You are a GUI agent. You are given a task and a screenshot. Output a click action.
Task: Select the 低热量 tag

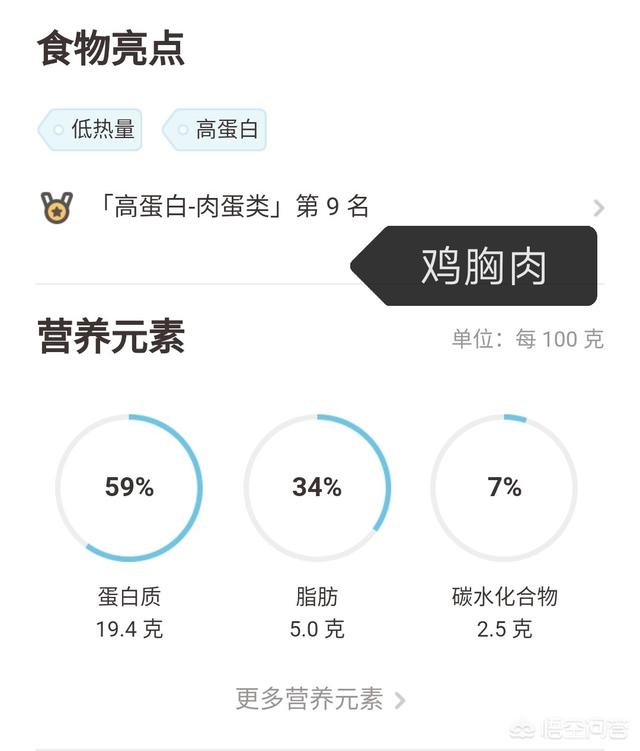click(x=90, y=130)
